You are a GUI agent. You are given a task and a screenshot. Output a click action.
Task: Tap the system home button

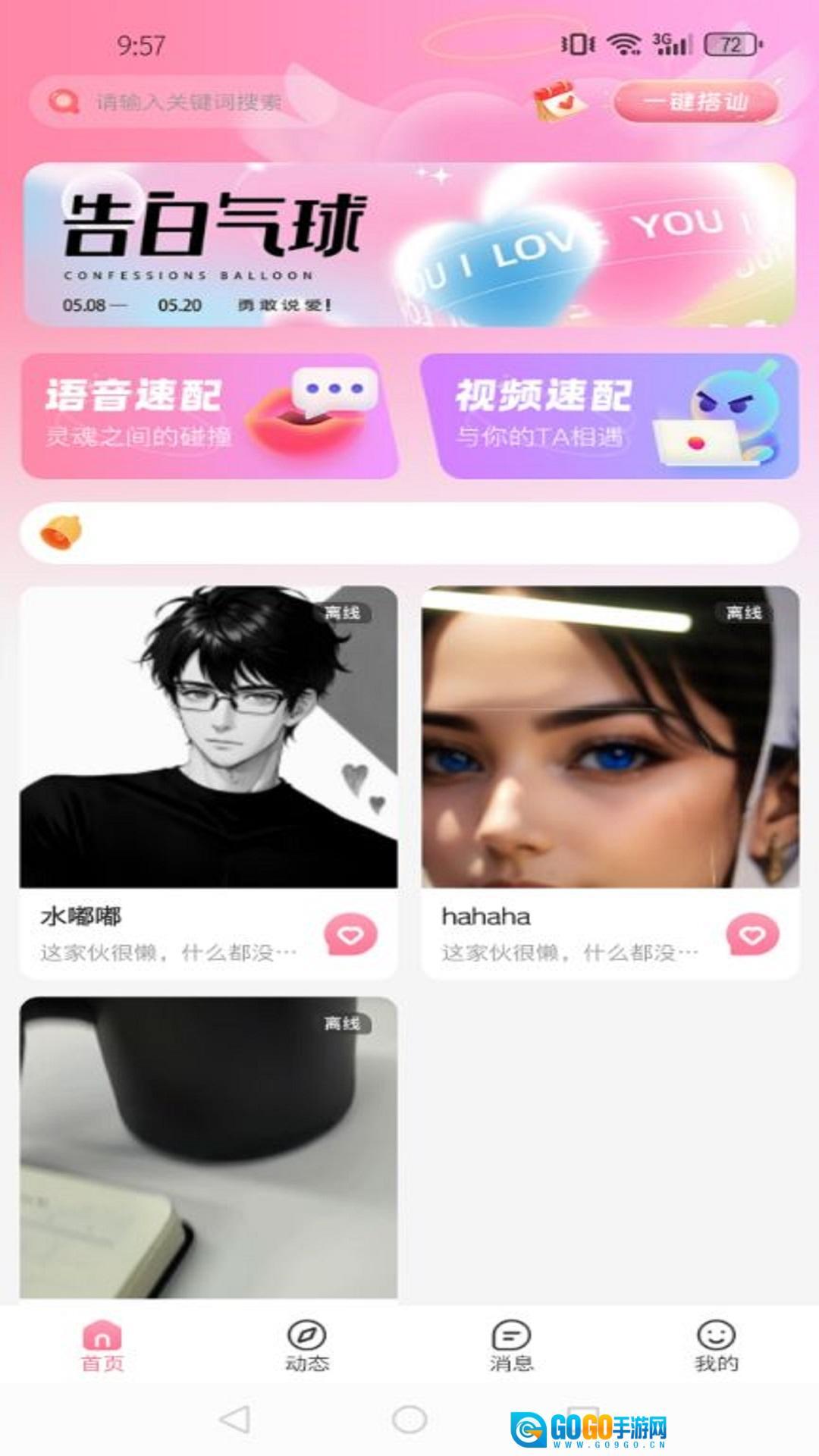(x=409, y=1419)
